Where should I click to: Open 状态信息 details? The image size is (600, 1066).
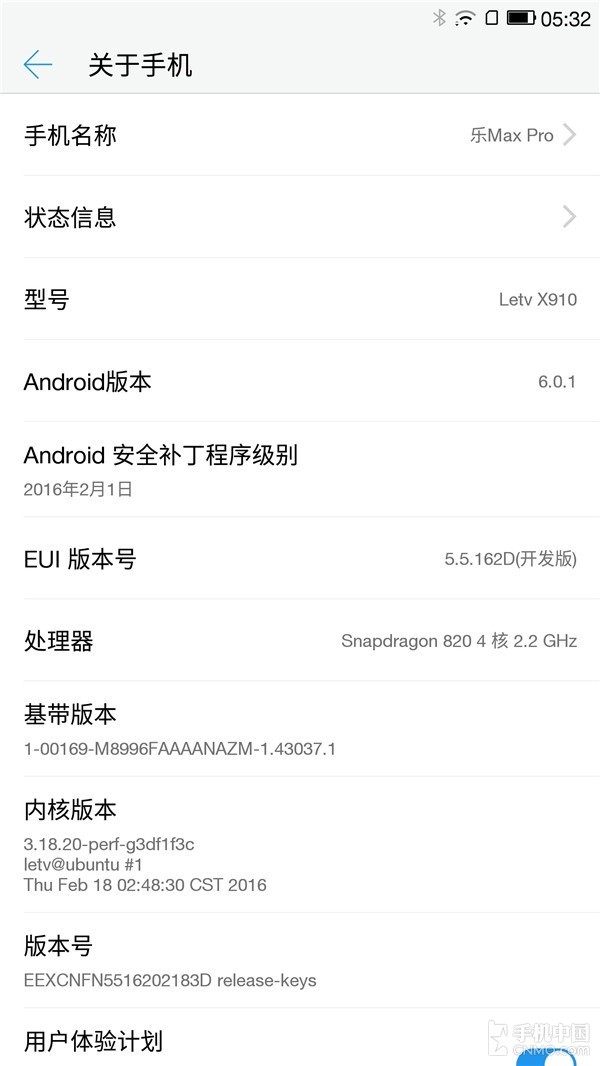pyautogui.click(x=300, y=217)
